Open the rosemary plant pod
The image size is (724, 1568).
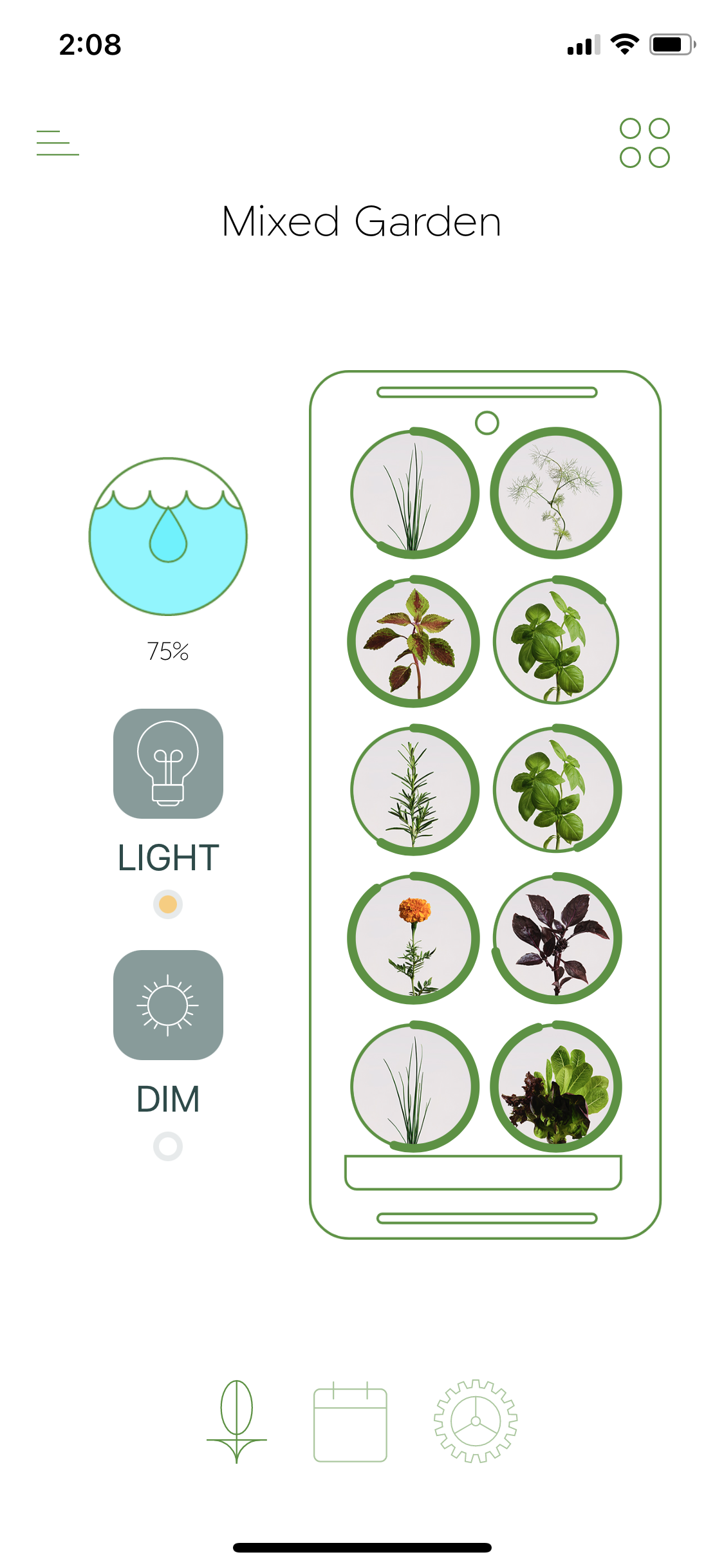[414, 790]
